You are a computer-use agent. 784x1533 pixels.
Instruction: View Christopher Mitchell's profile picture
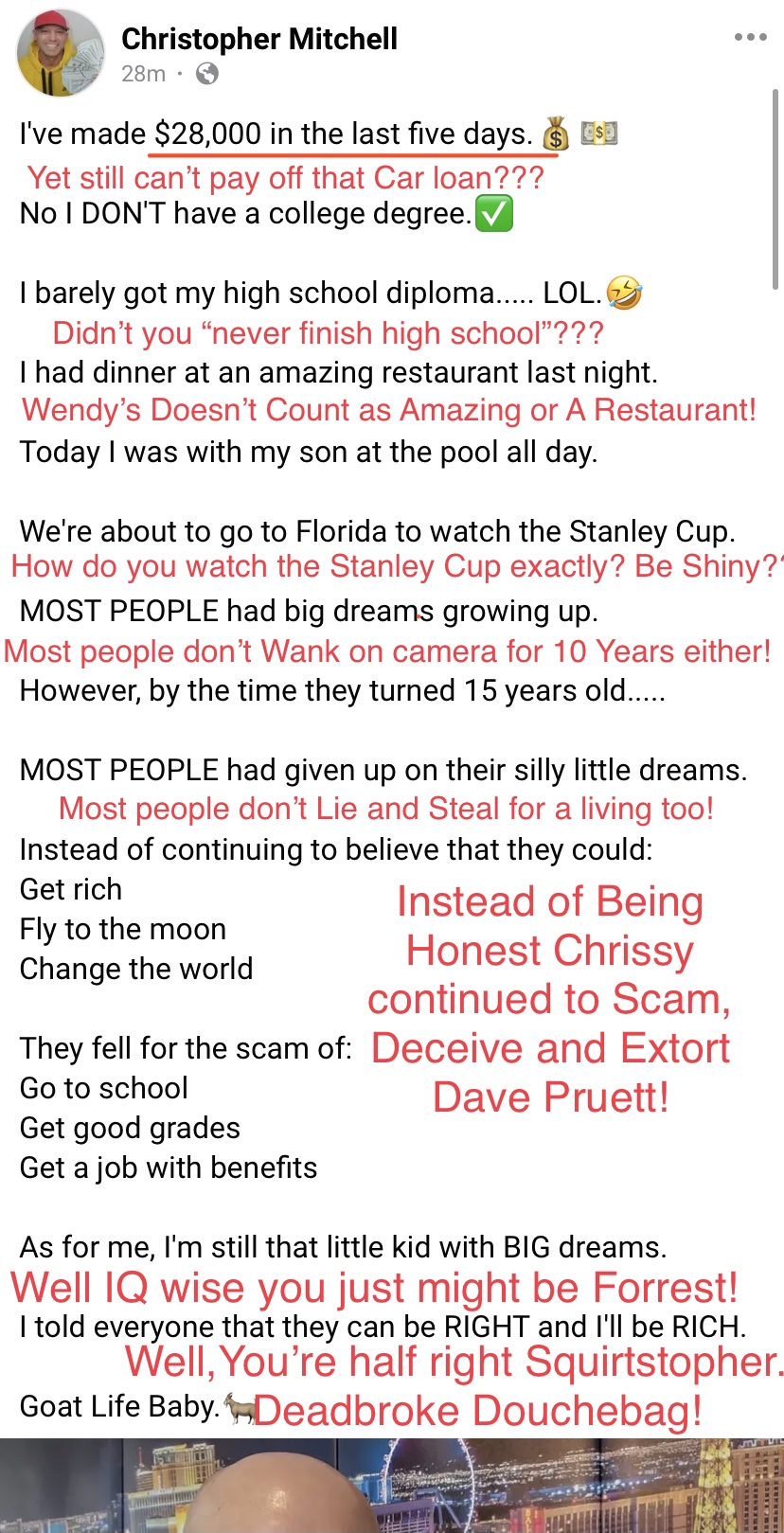[x=61, y=53]
